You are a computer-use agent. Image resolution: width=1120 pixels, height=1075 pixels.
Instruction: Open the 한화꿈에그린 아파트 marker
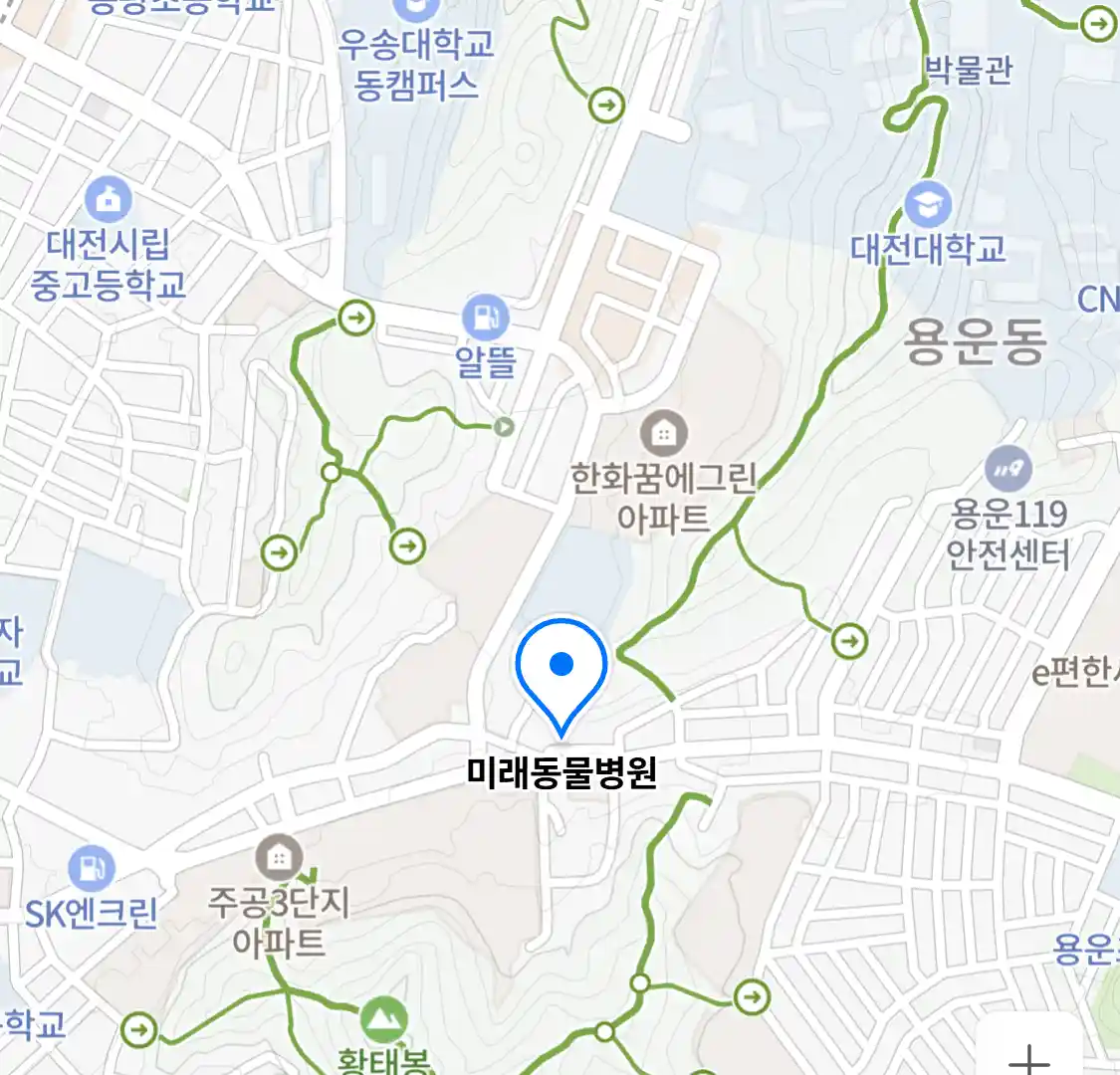pyautogui.click(x=663, y=434)
